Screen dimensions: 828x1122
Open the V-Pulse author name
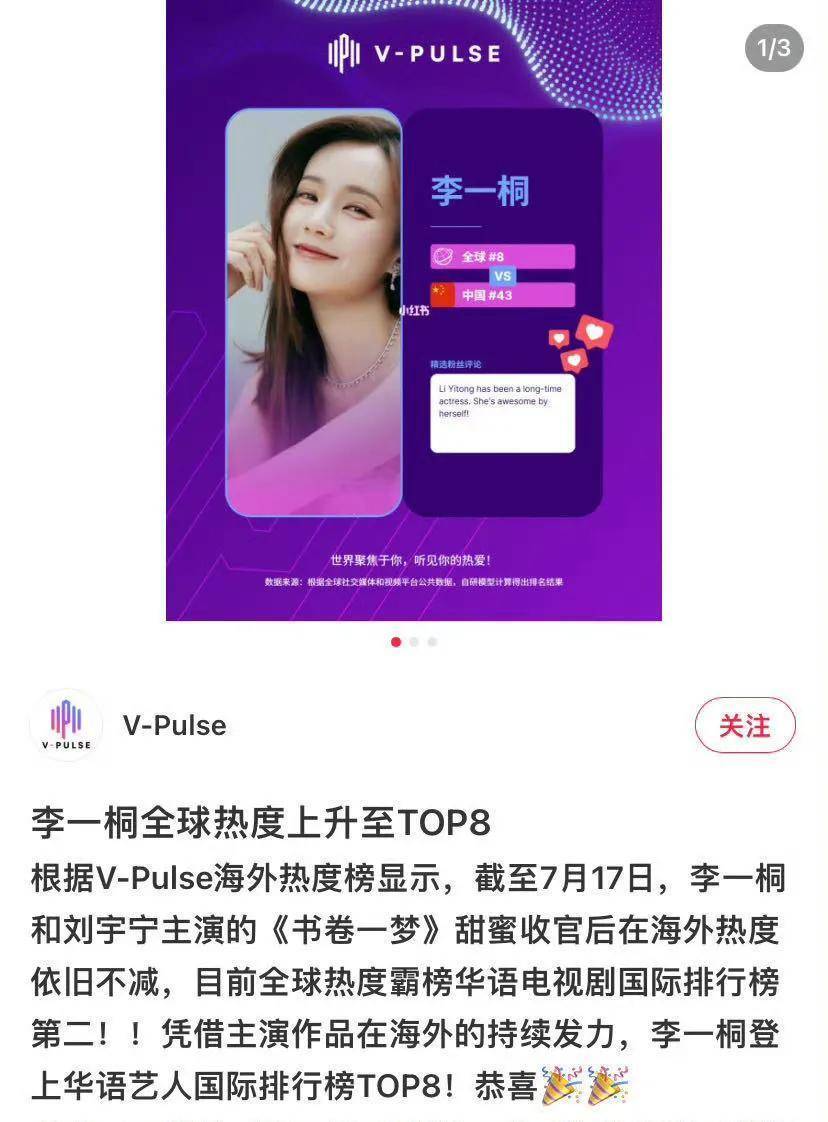174,726
